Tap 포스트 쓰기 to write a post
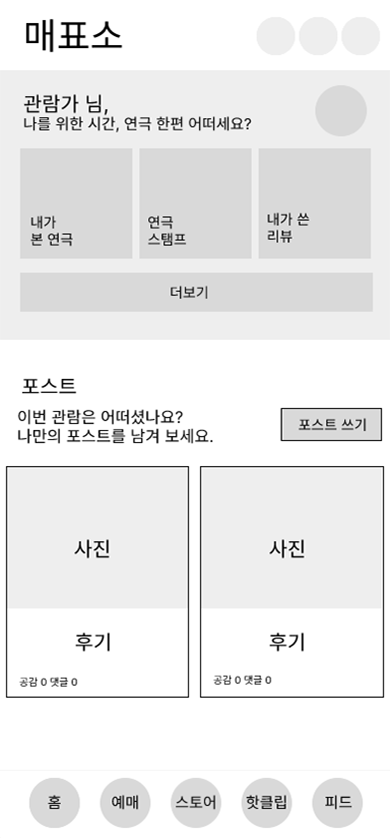Viewport: 390px width, 838px height. pos(331,424)
